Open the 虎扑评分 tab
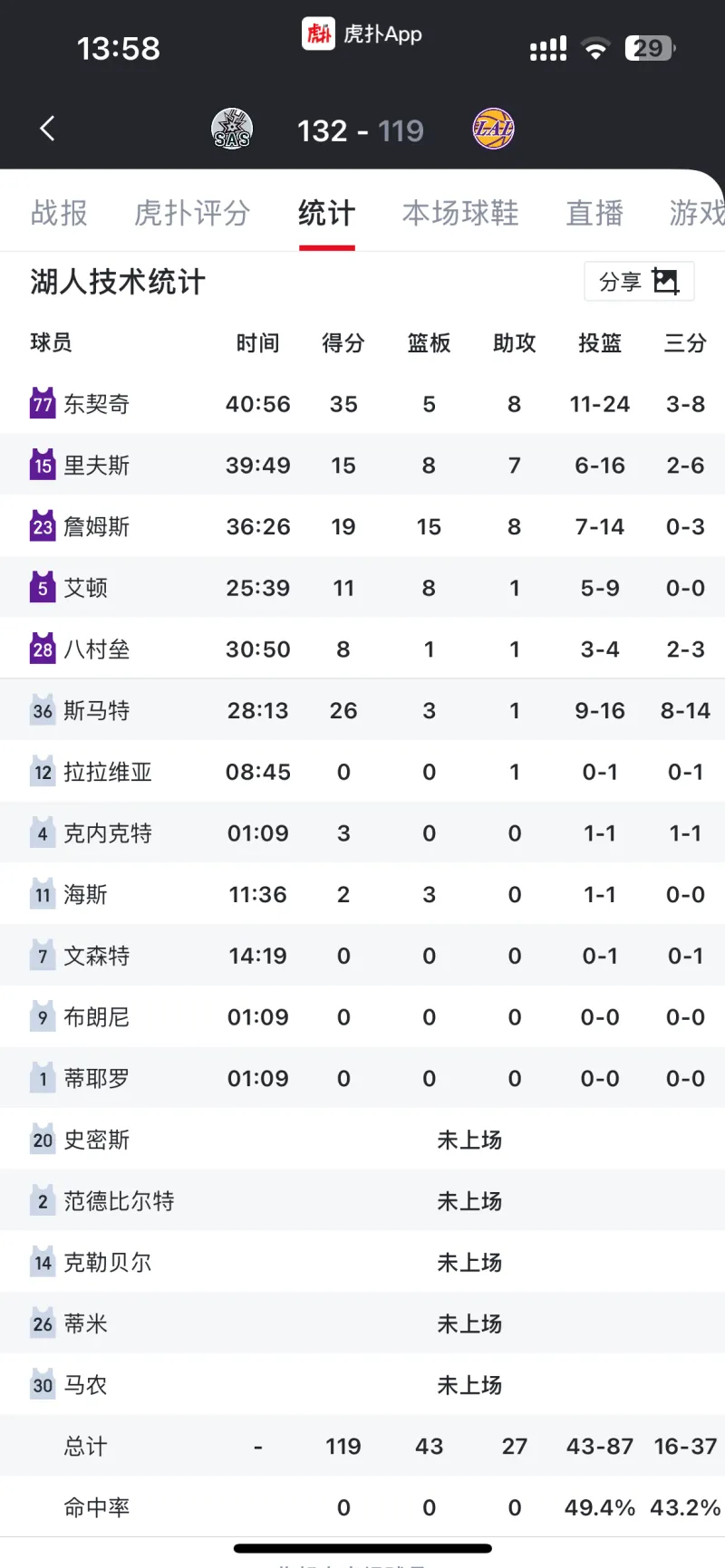The width and height of the screenshot is (725, 1568). click(x=192, y=214)
